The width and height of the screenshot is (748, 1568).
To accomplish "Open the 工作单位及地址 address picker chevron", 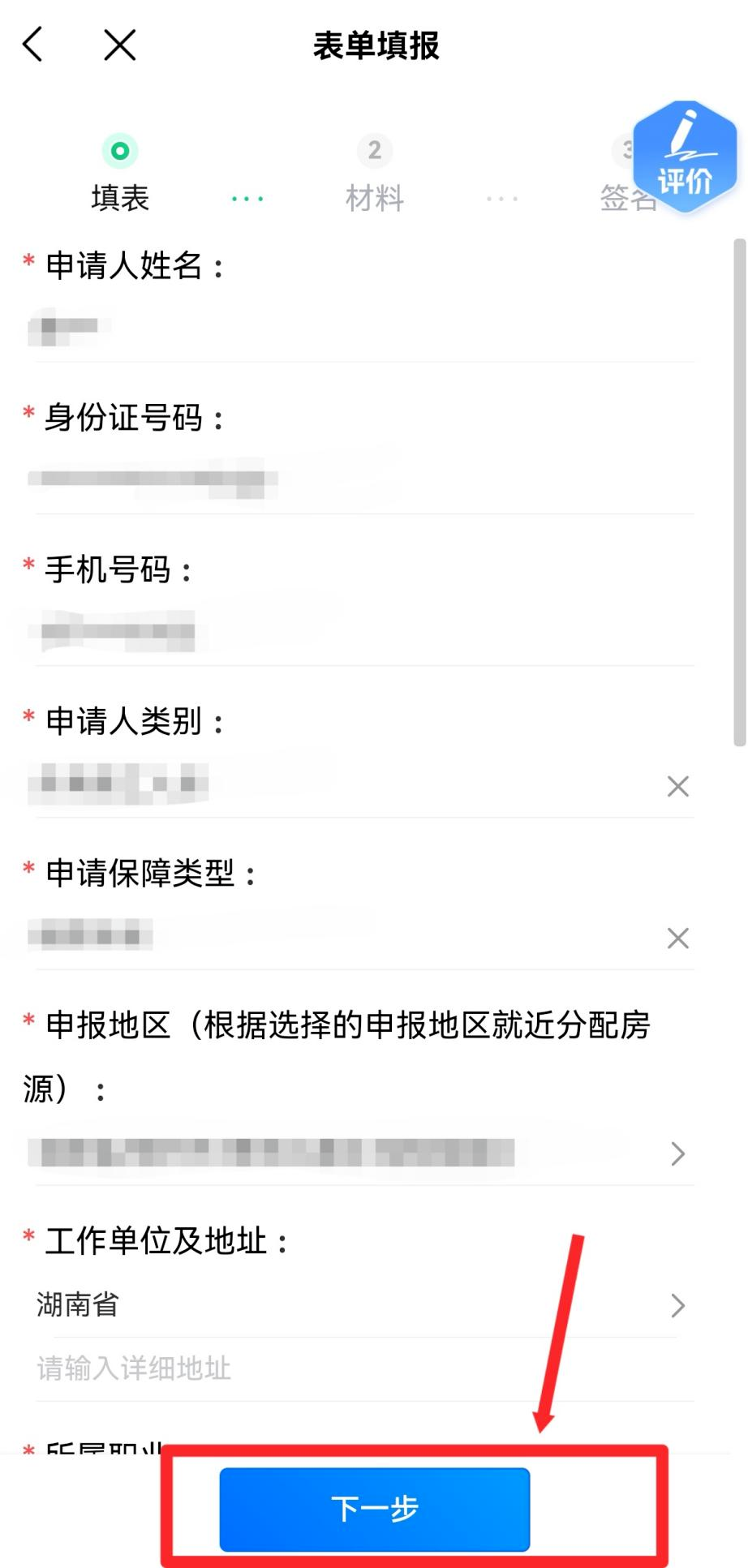I will coord(679,1305).
